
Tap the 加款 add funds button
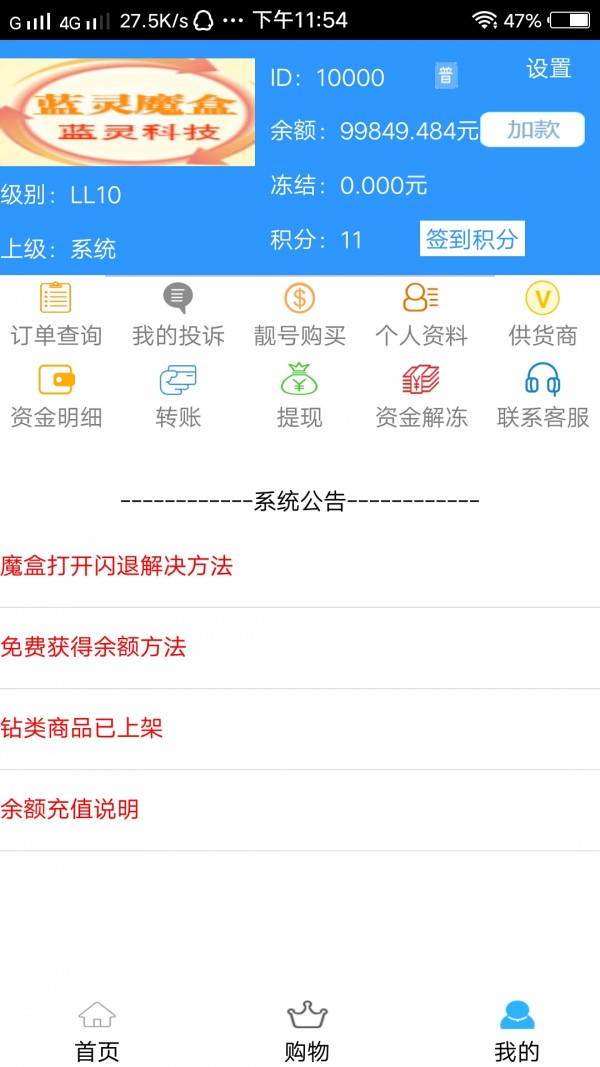(x=532, y=130)
